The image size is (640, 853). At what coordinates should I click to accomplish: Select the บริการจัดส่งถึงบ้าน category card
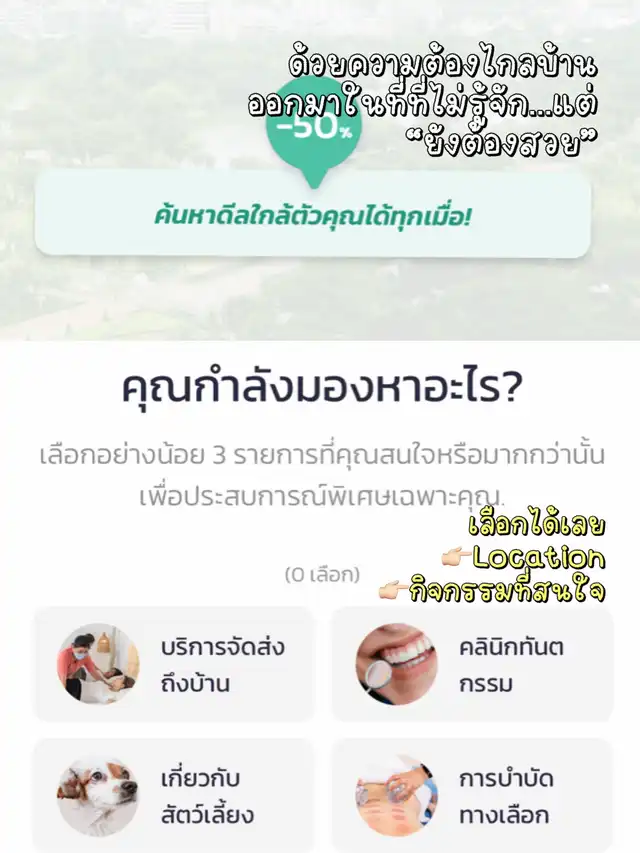click(x=173, y=665)
